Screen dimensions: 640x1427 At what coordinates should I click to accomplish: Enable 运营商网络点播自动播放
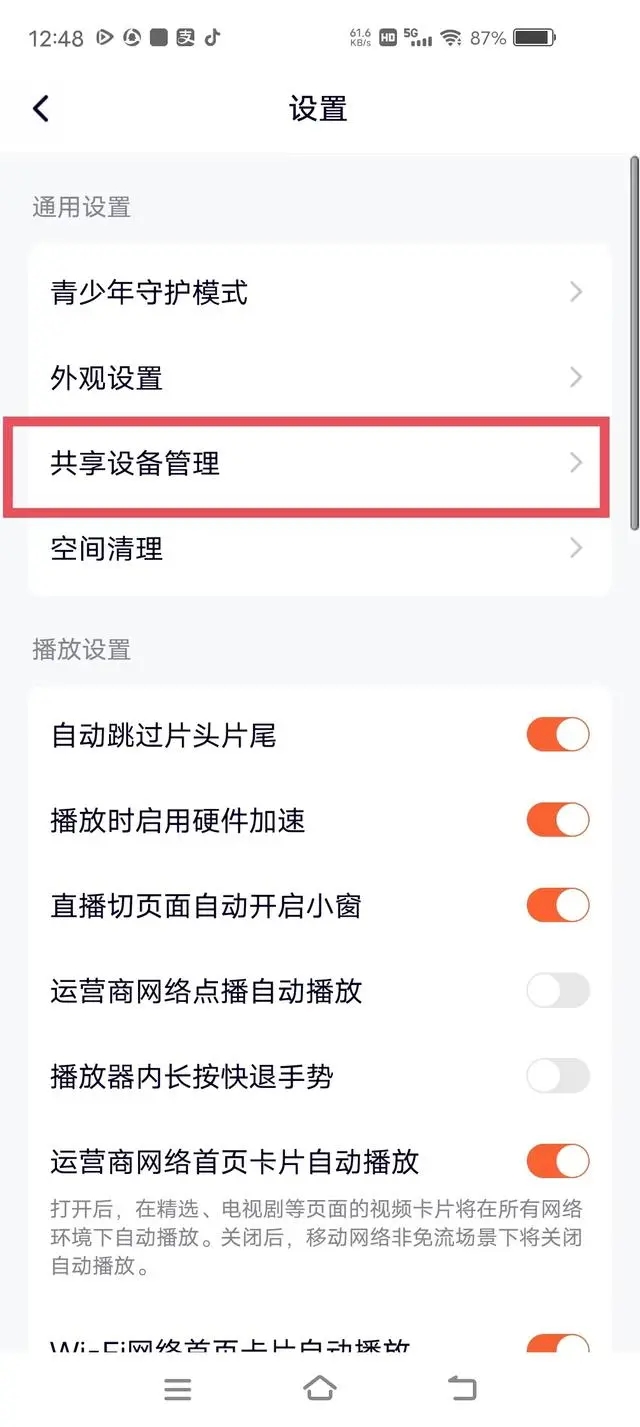tap(558, 991)
